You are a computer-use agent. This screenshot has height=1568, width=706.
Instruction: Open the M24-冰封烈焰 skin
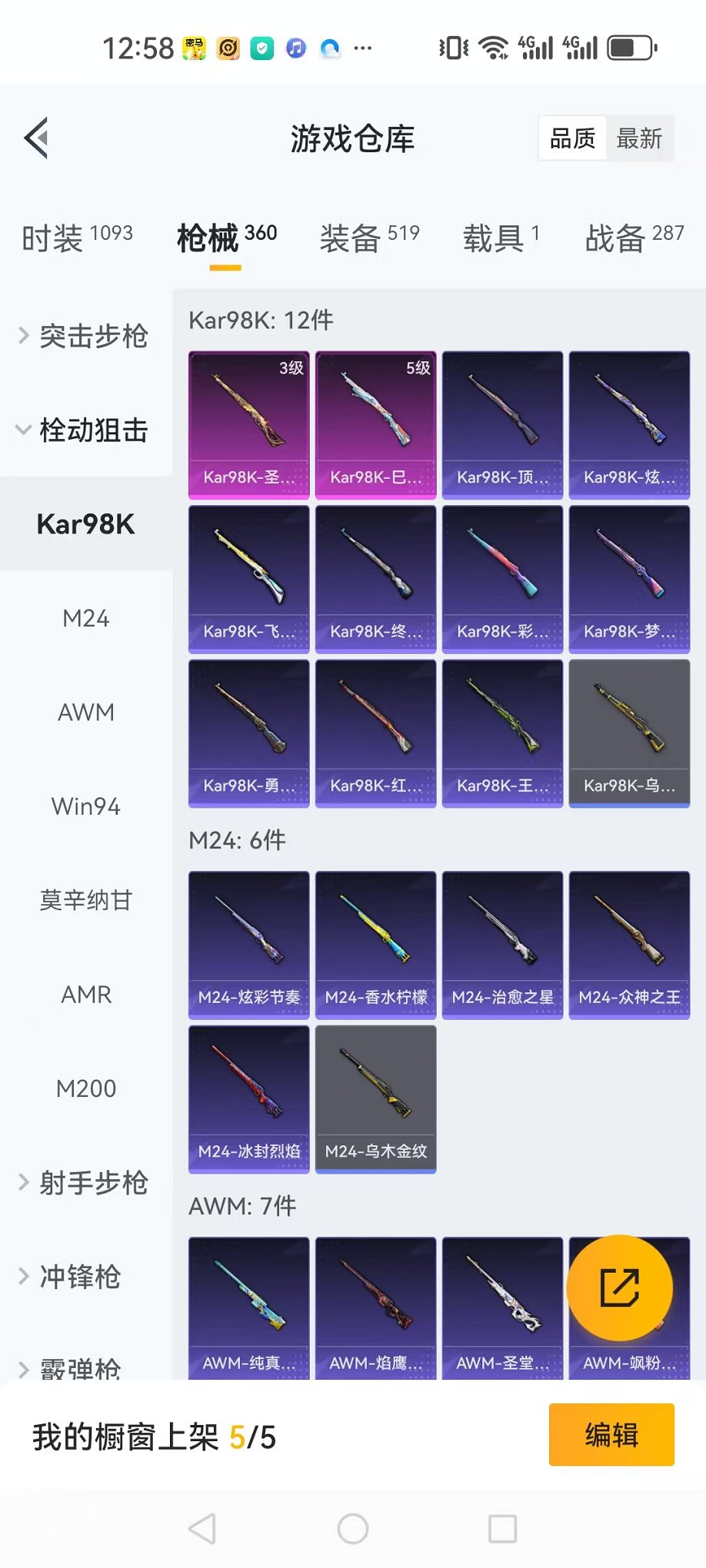point(249,1099)
